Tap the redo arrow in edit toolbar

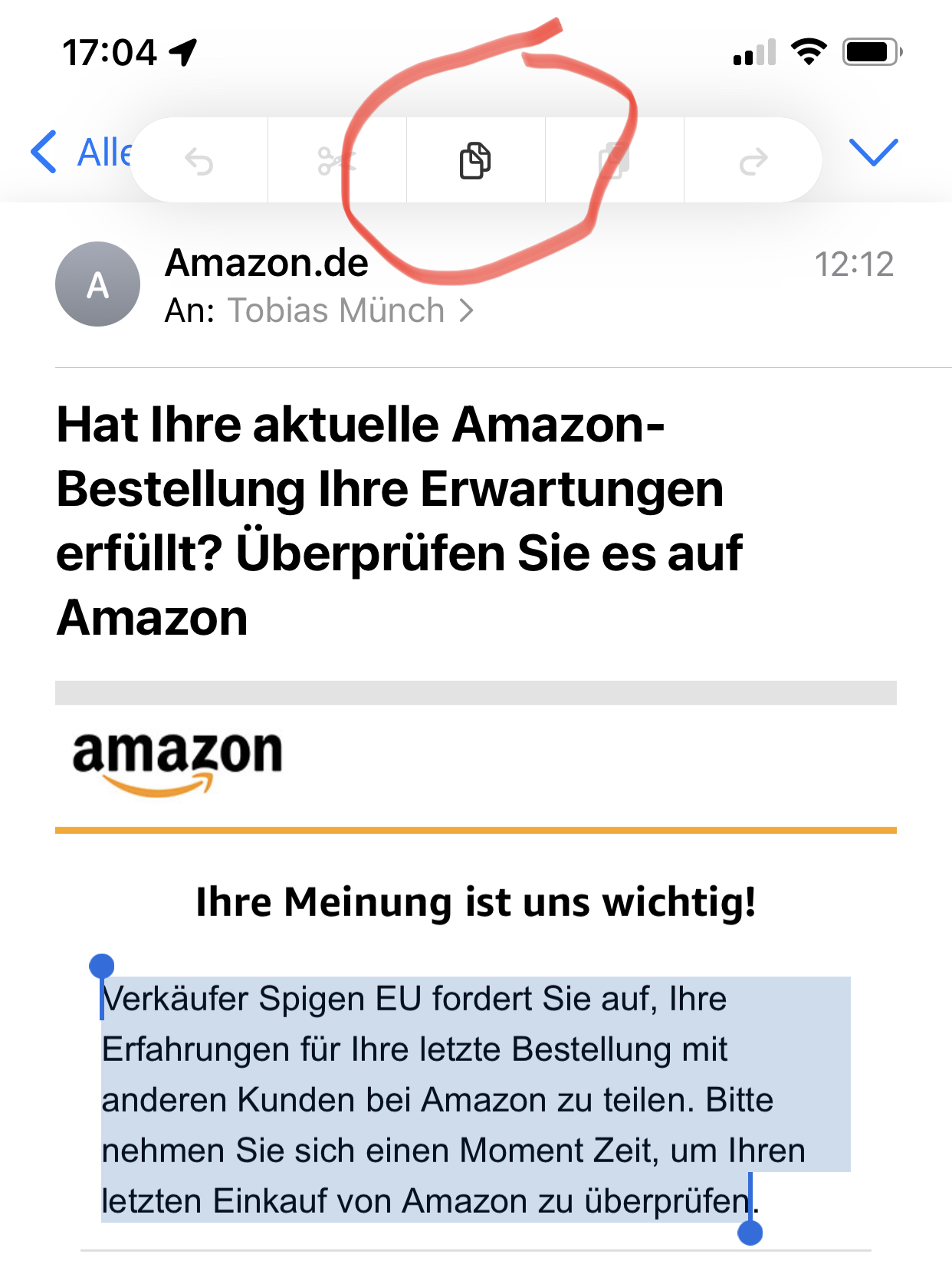coord(753,161)
